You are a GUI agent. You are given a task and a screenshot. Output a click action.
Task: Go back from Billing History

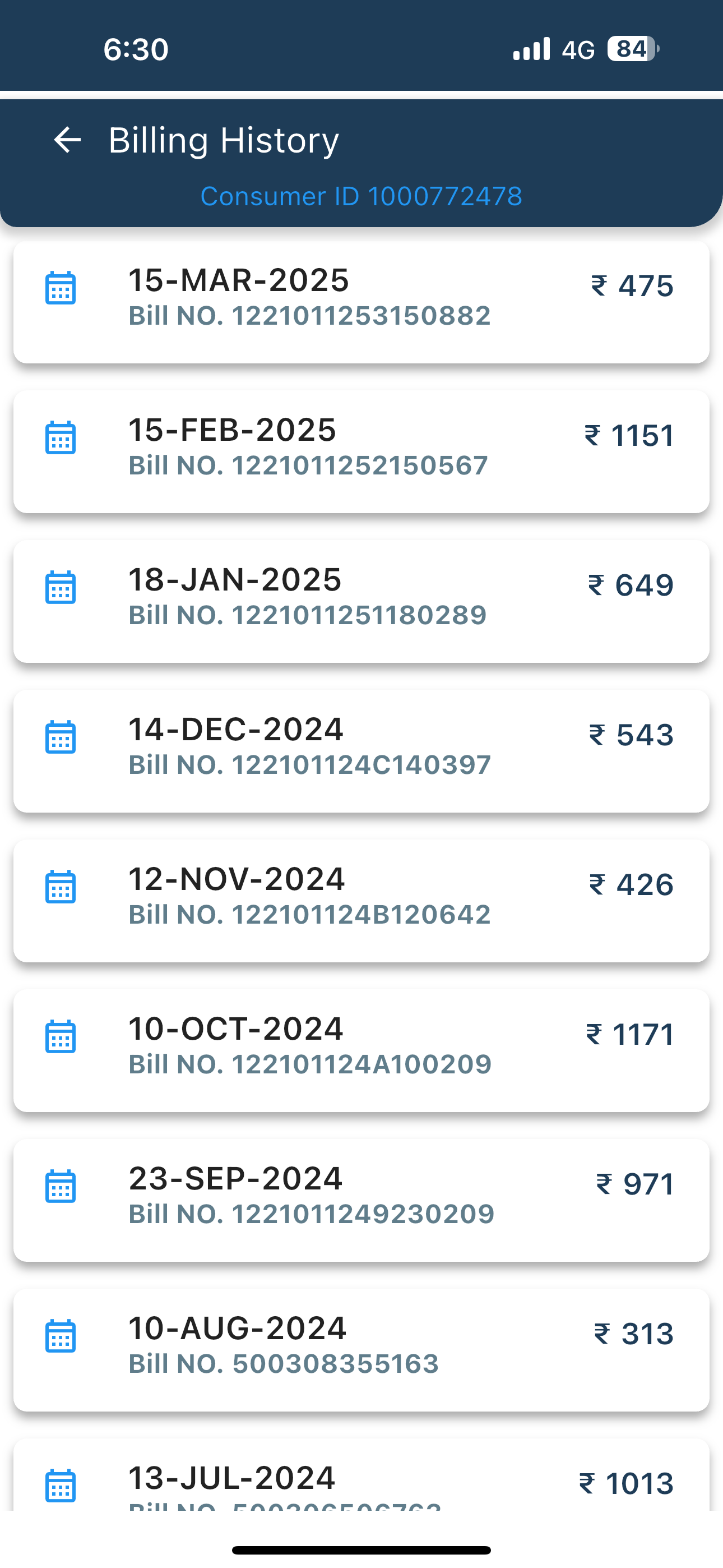click(x=67, y=140)
